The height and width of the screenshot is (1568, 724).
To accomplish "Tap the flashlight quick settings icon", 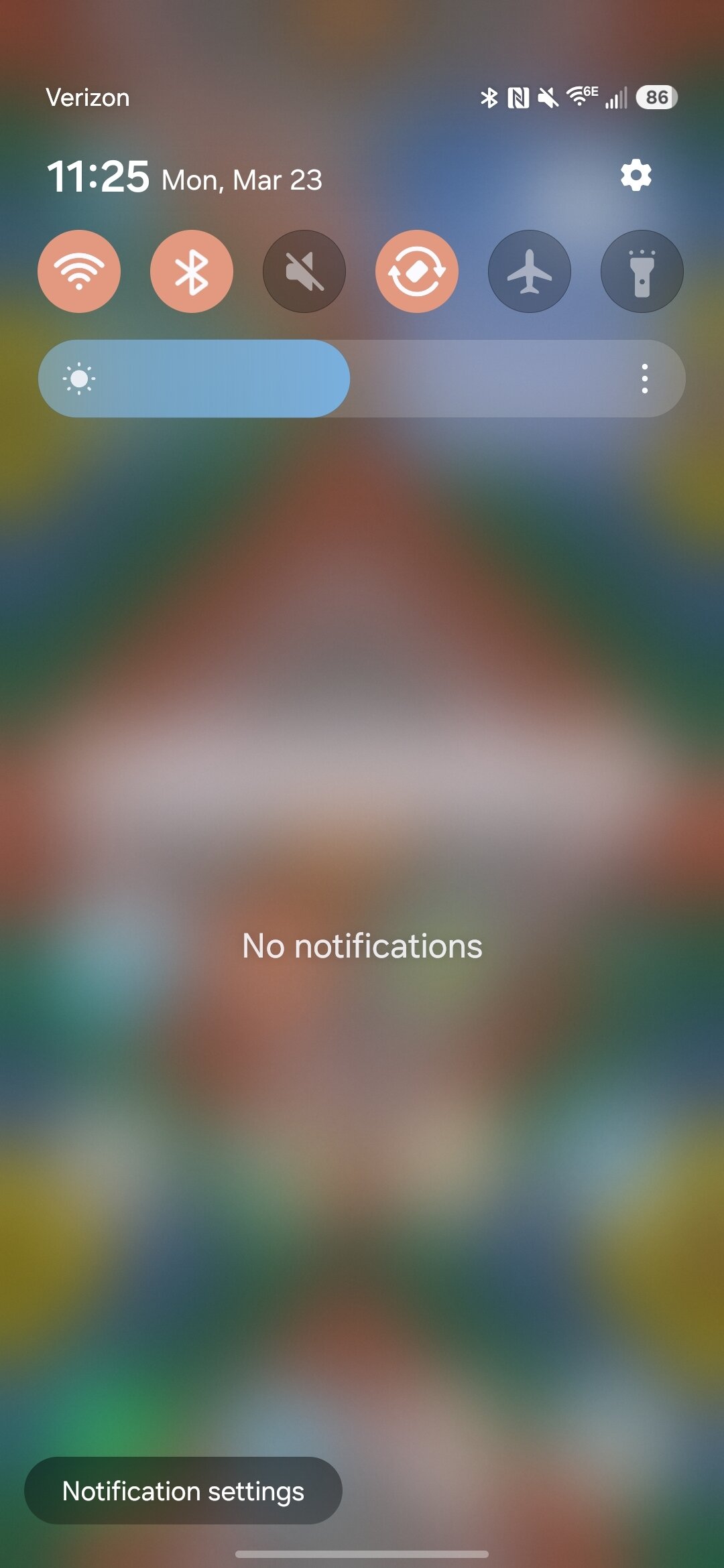I will click(x=641, y=271).
